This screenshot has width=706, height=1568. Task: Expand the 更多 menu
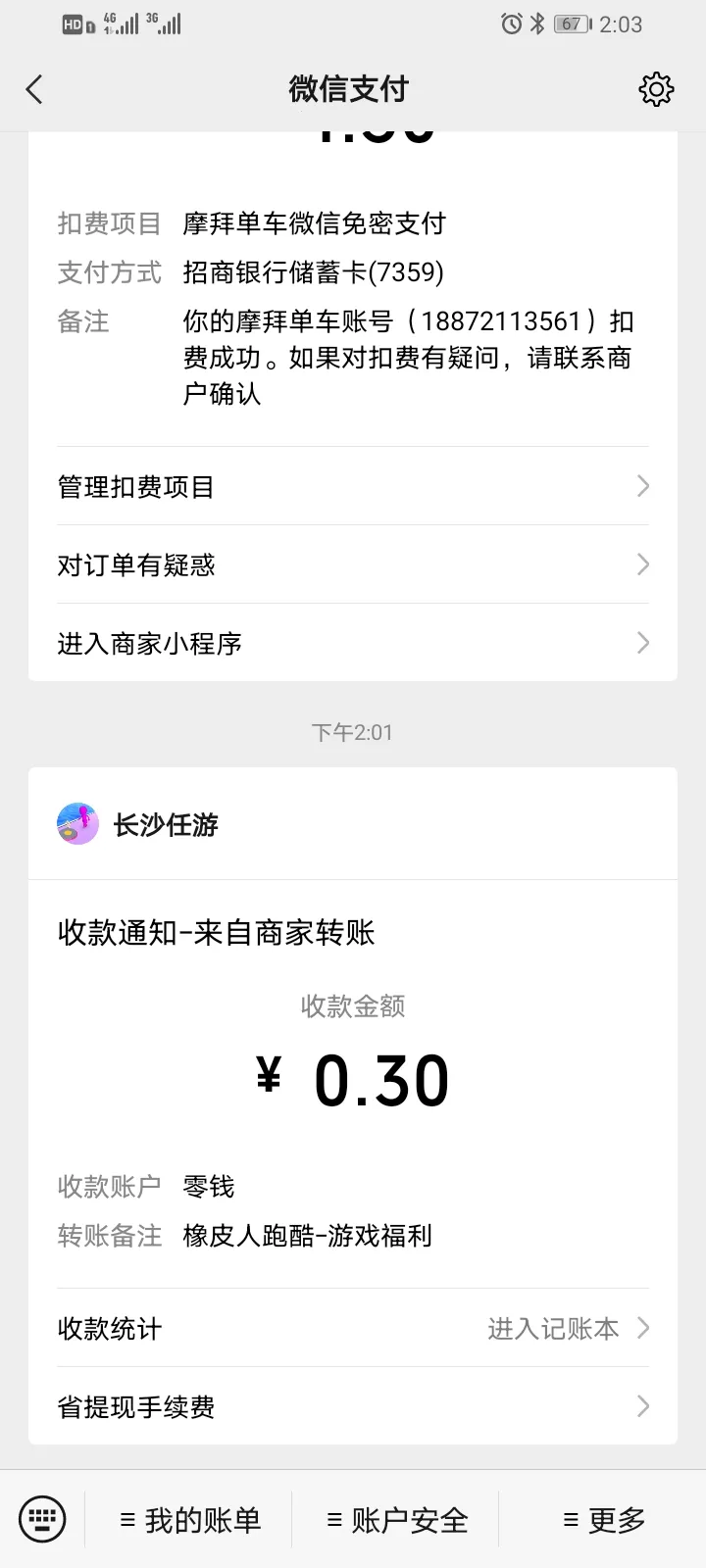pyautogui.click(x=604, y=1520)
